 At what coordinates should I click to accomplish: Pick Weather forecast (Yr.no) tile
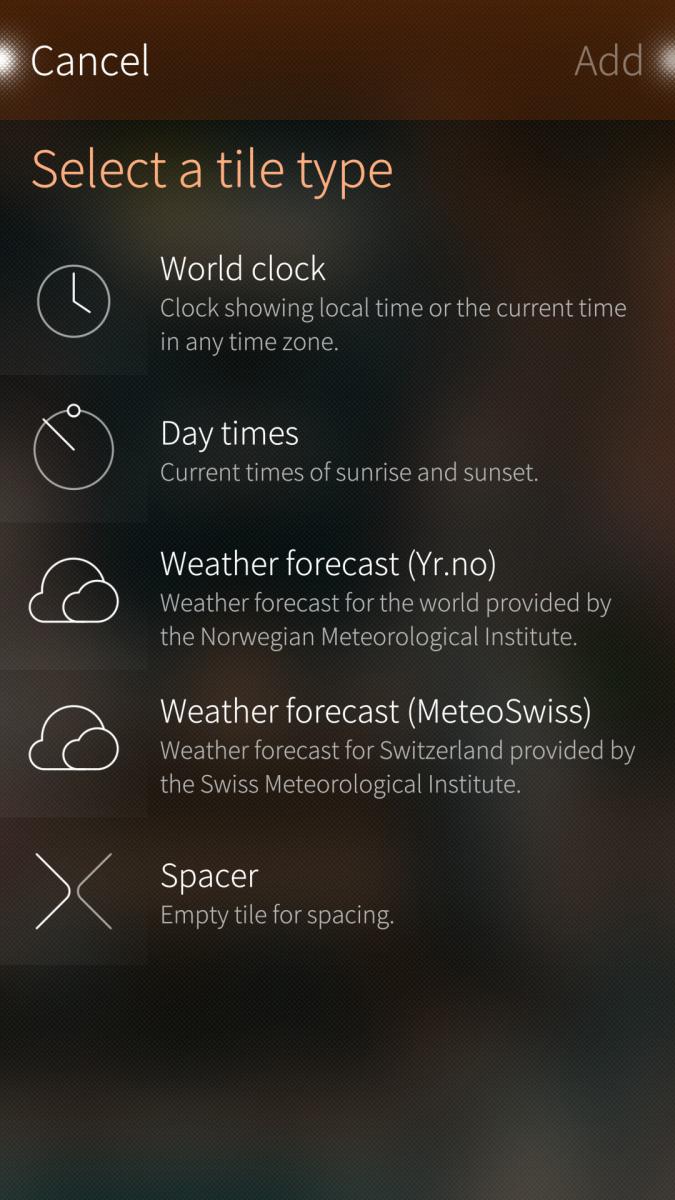[x=337, y=597]
